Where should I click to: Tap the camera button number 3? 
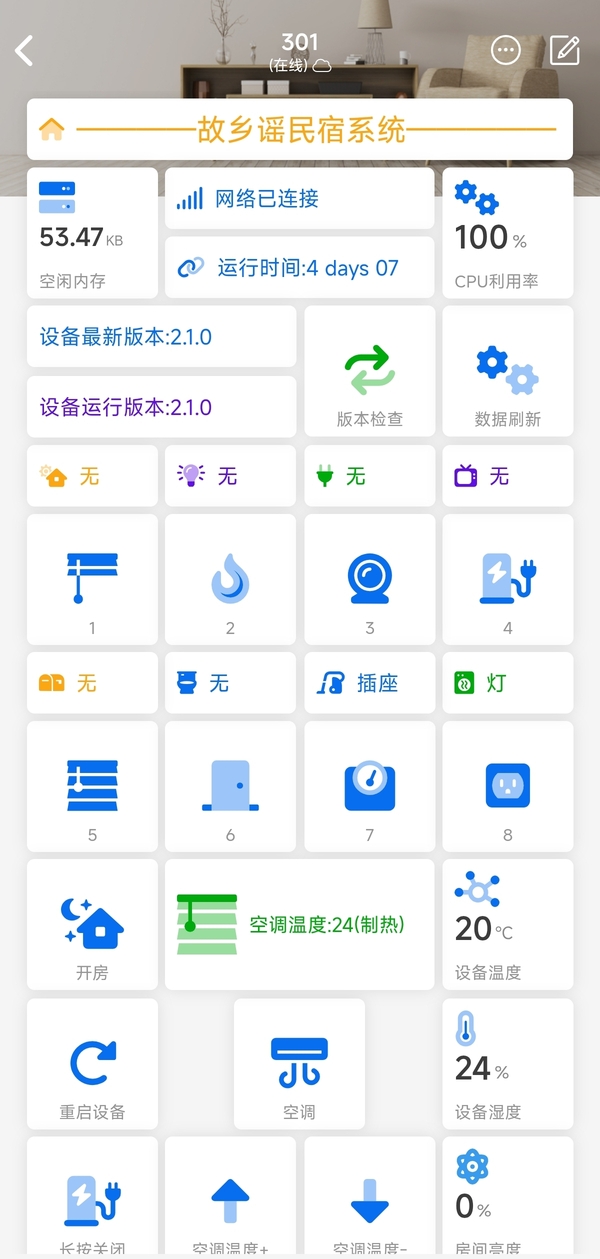tap(370, 580)
